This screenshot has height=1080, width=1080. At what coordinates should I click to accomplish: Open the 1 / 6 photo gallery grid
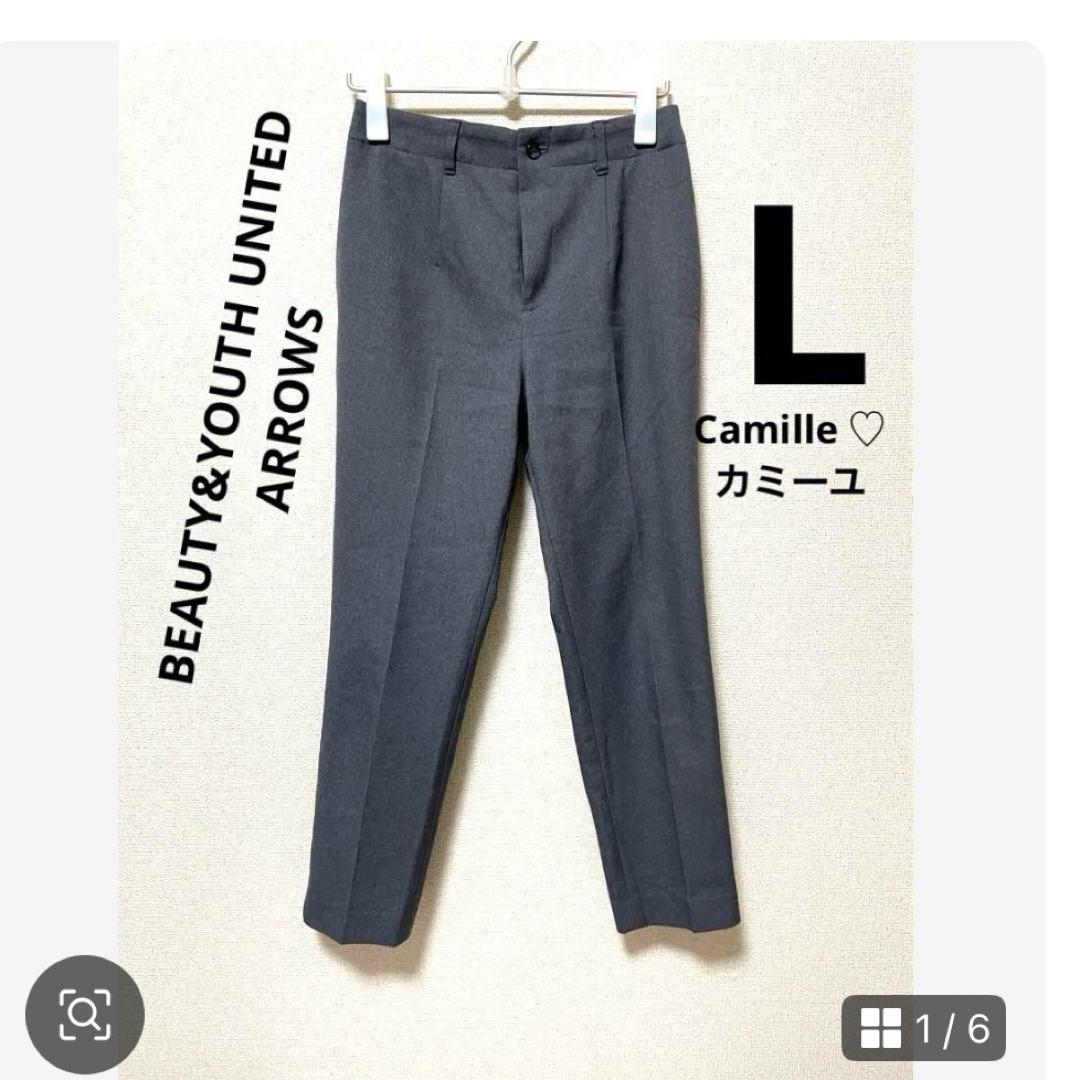click(923, 1027)
